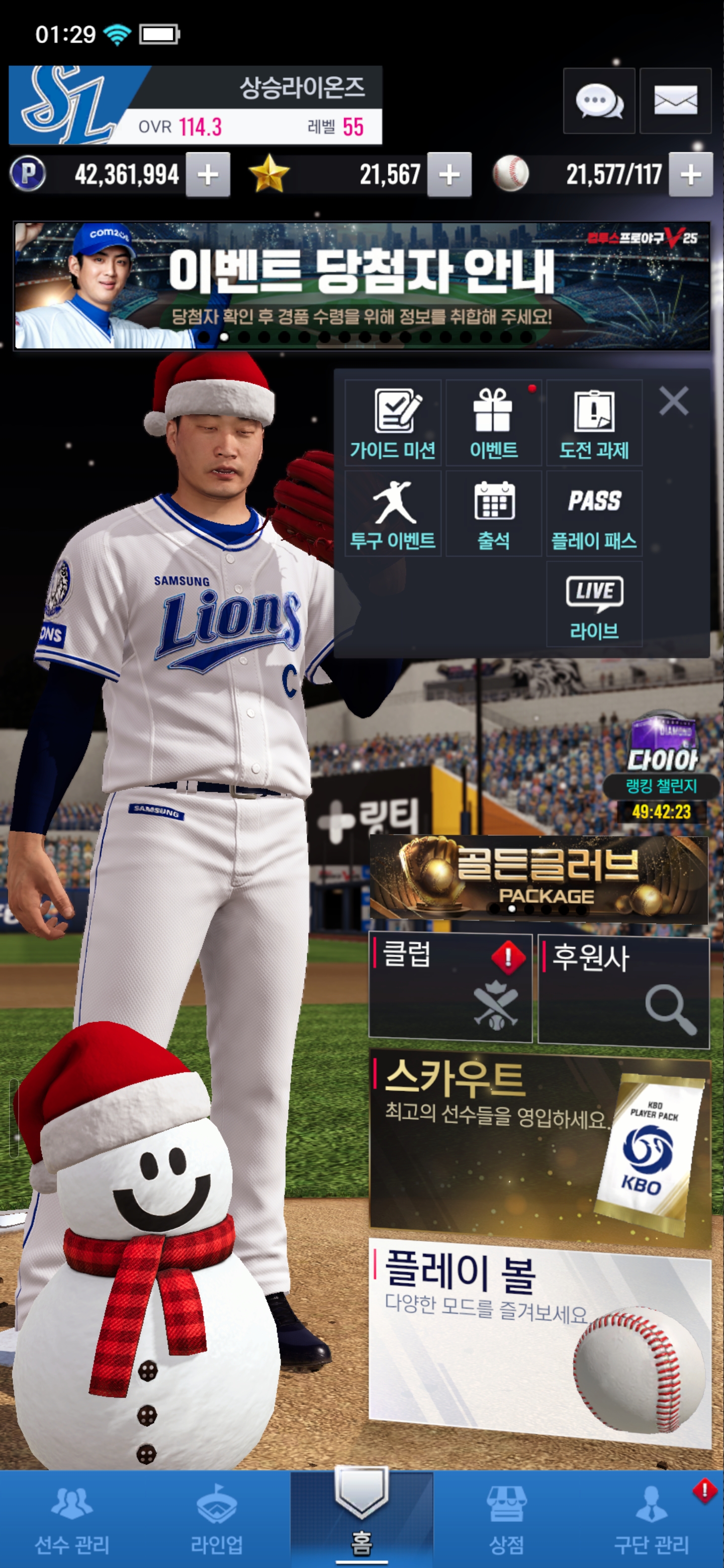
Task: Open the mailbox envelope icon
Action: [675, 101]
